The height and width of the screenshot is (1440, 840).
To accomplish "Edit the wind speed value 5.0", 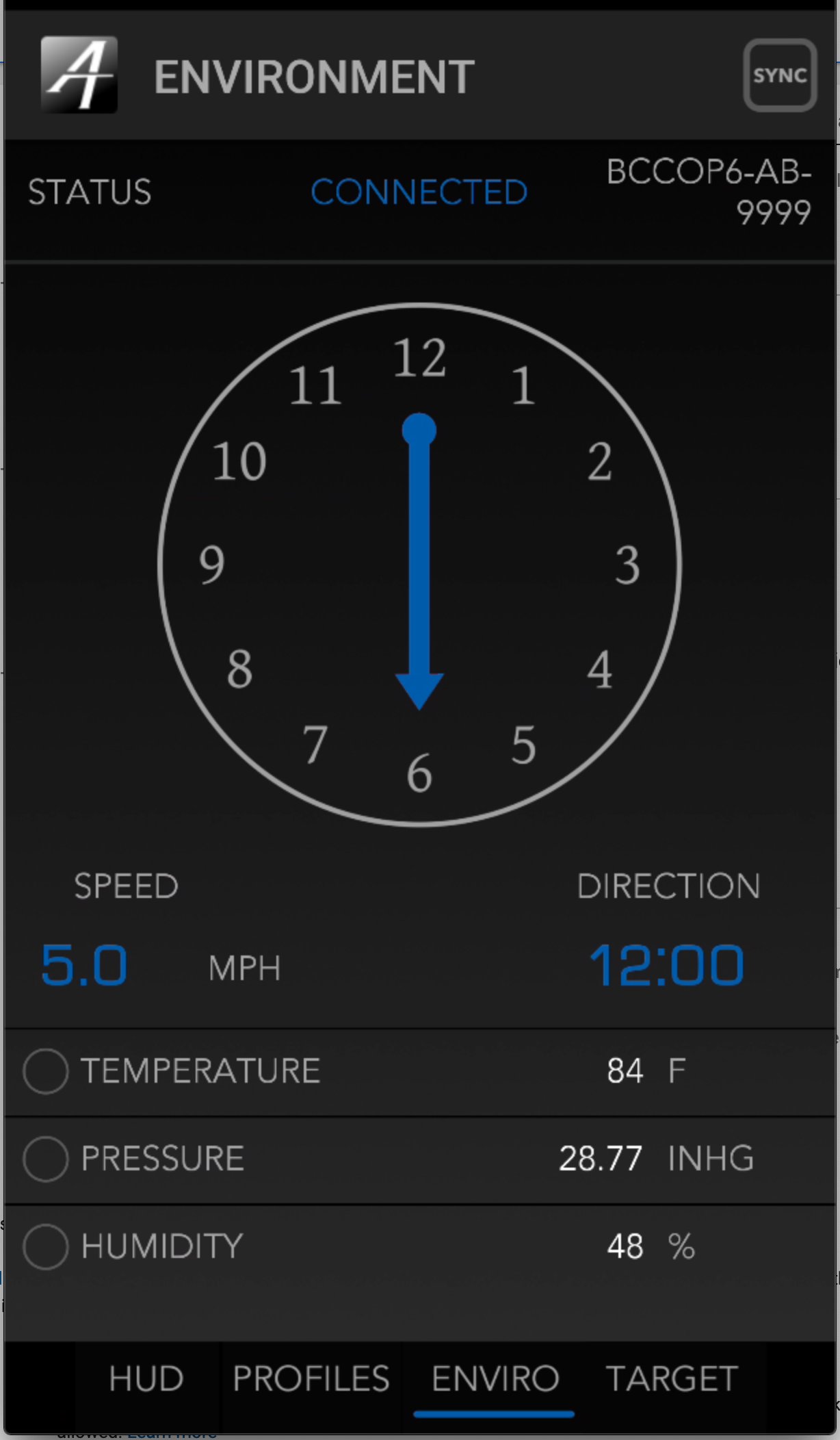I will pos(84,965).
